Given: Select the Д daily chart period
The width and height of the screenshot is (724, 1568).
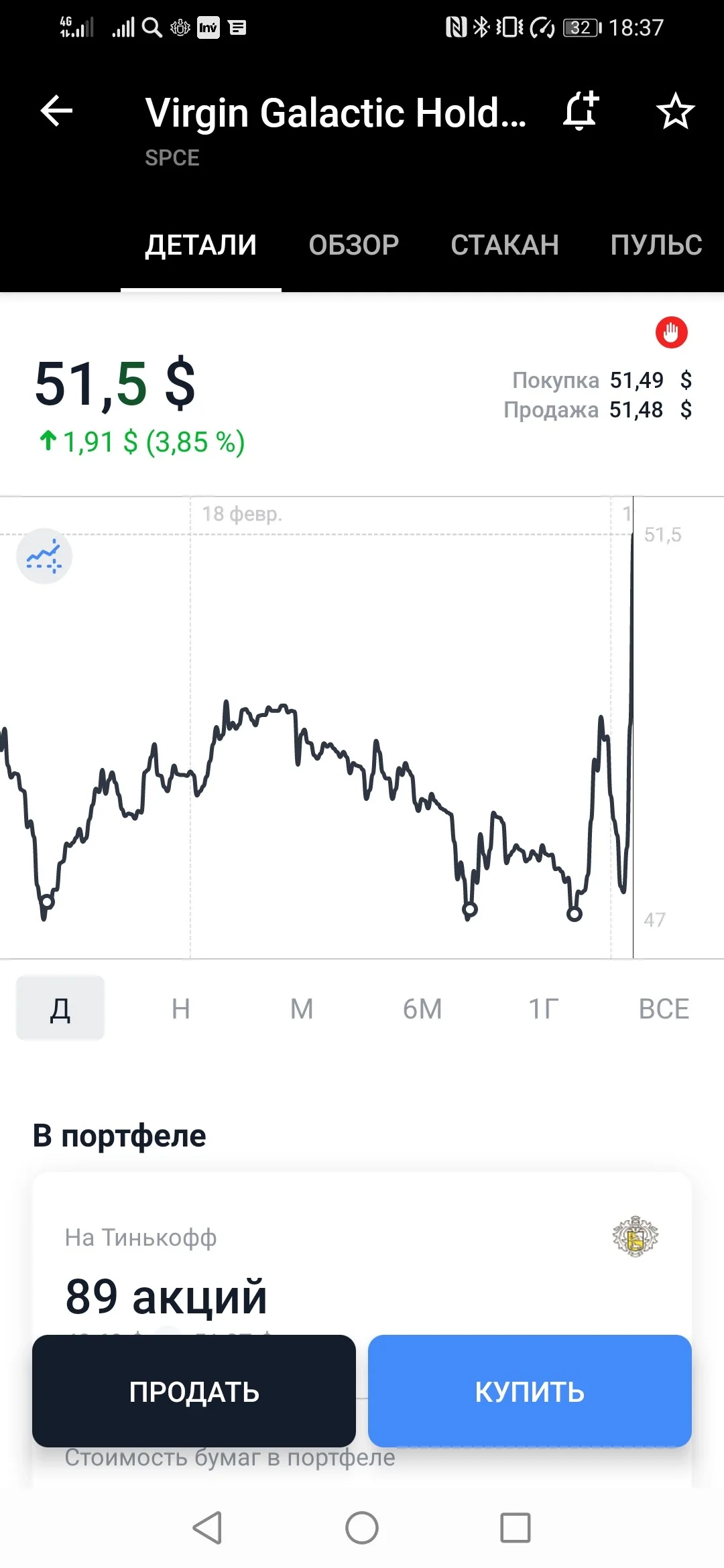Looking at the screenshot, I should pos(60,1008).
